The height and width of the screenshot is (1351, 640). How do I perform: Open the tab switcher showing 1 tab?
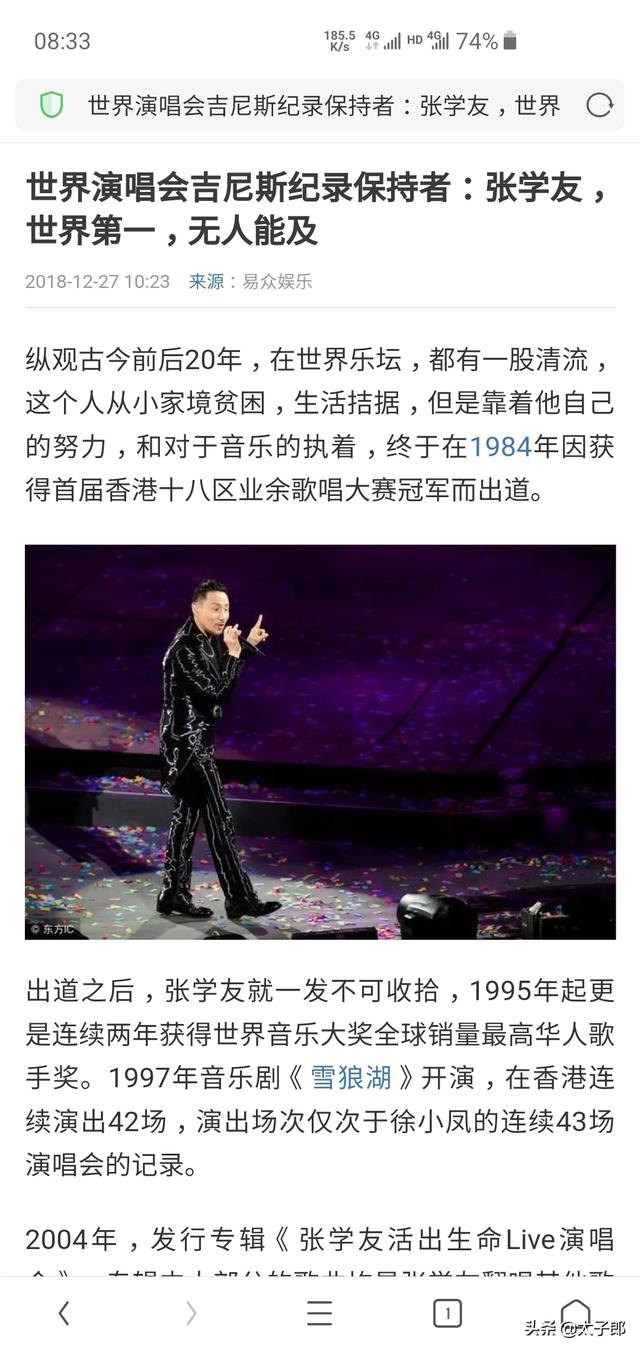coord(447,1313)
